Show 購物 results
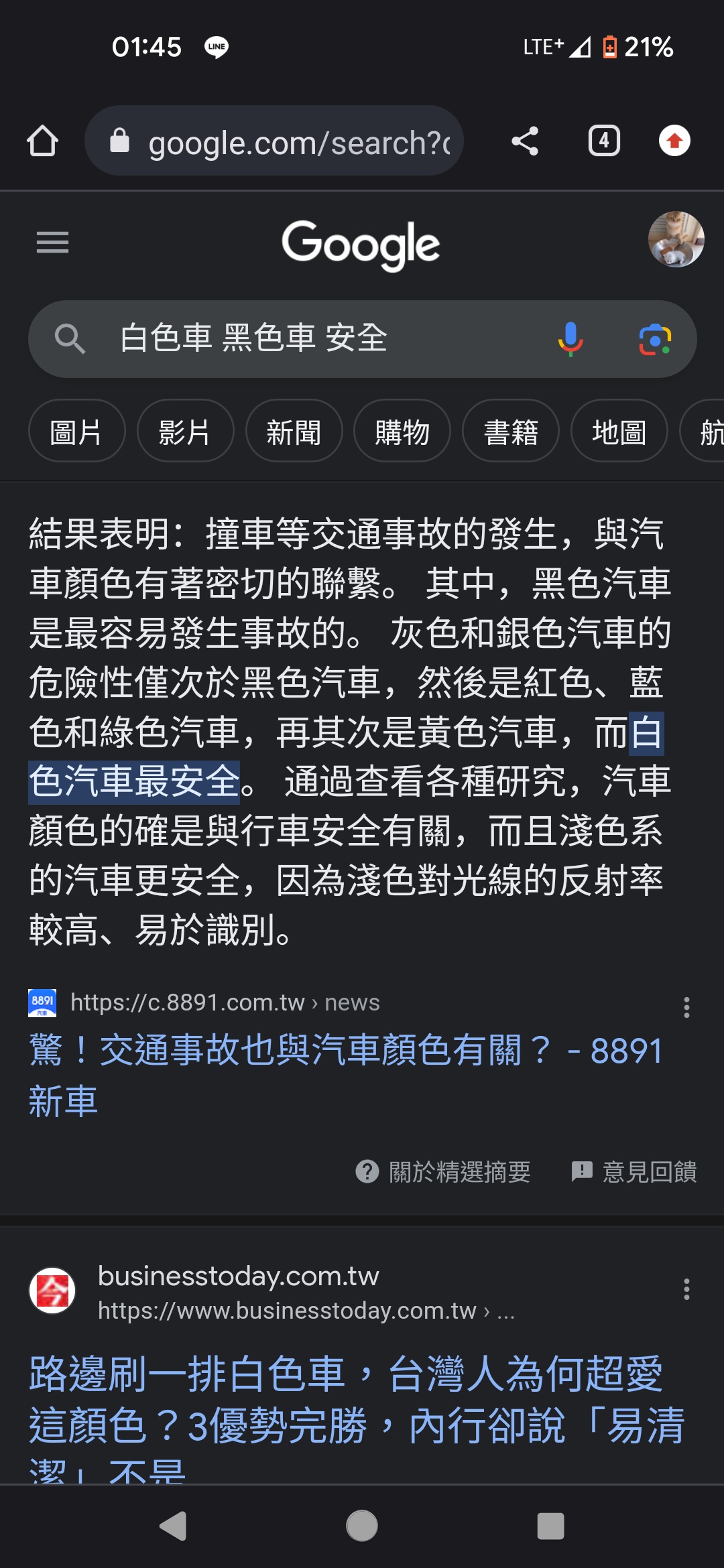The height and width of the screenshot is (1568, 724). point(402,431)
